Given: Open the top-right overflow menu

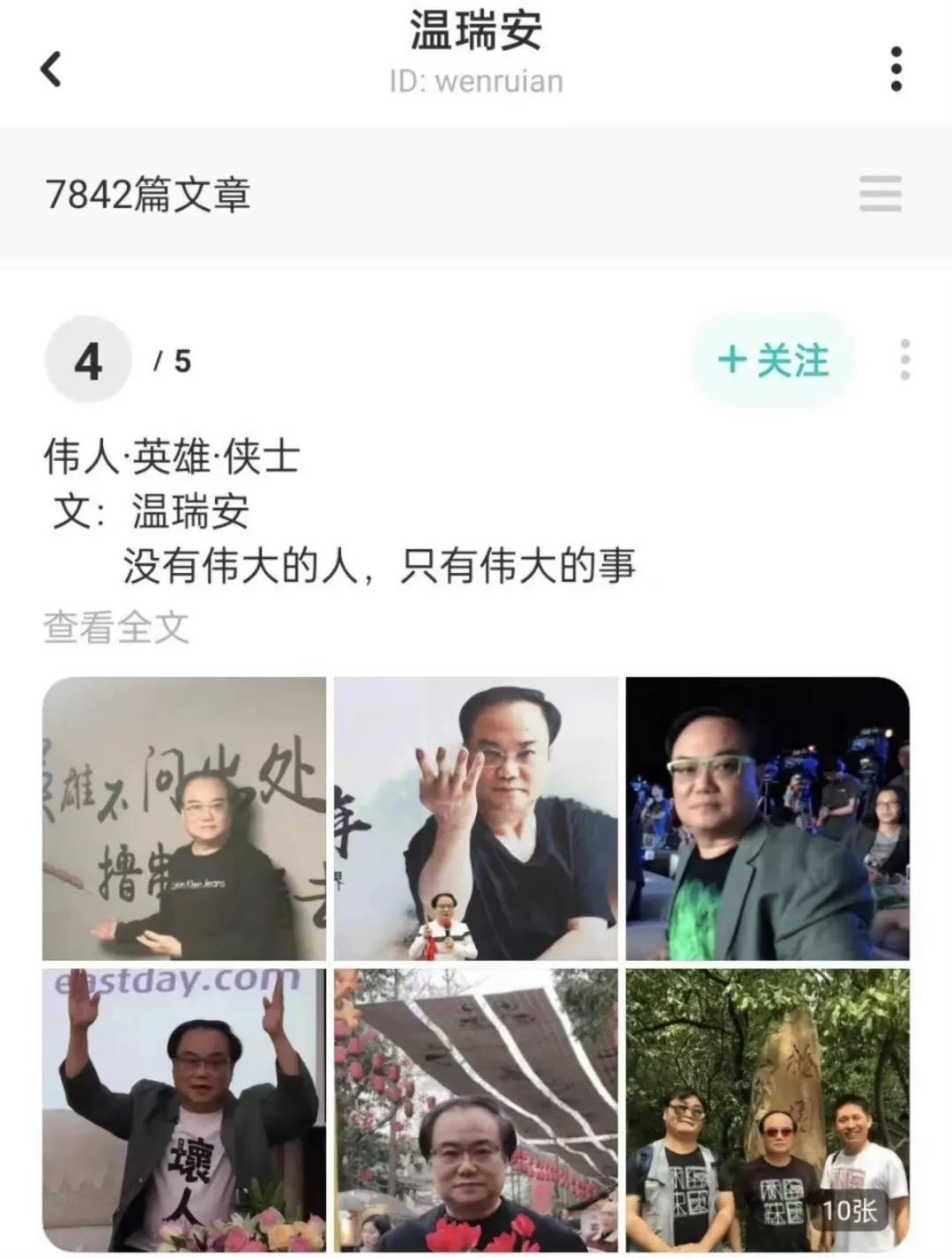Looking at the screenshot, I should 896,69.
